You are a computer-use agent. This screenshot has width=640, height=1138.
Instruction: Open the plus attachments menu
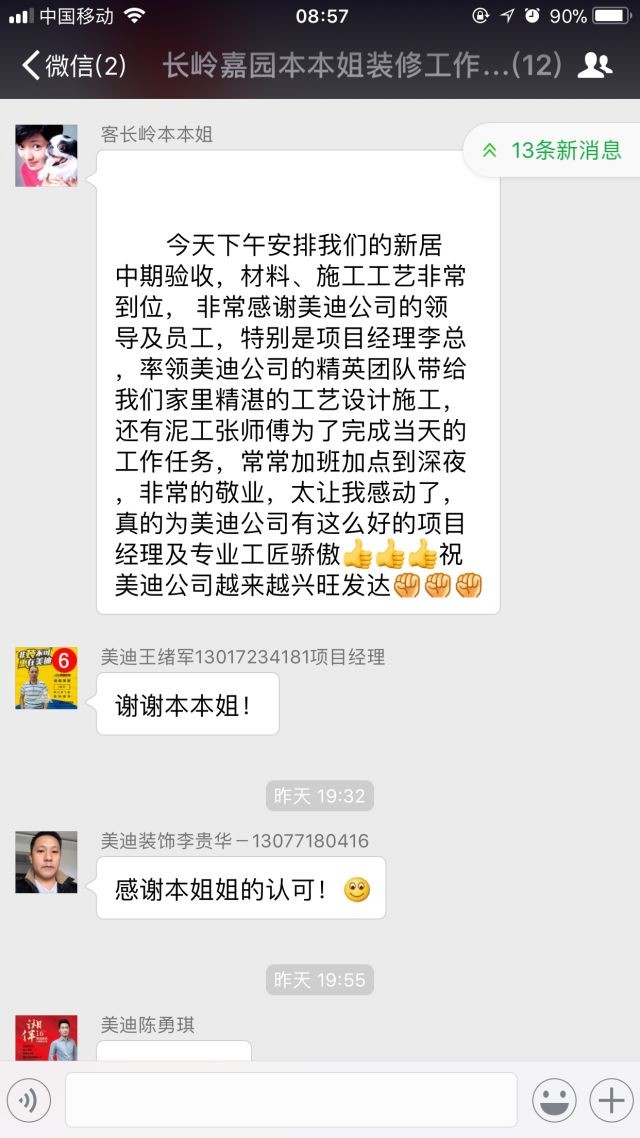point(610,1100)
